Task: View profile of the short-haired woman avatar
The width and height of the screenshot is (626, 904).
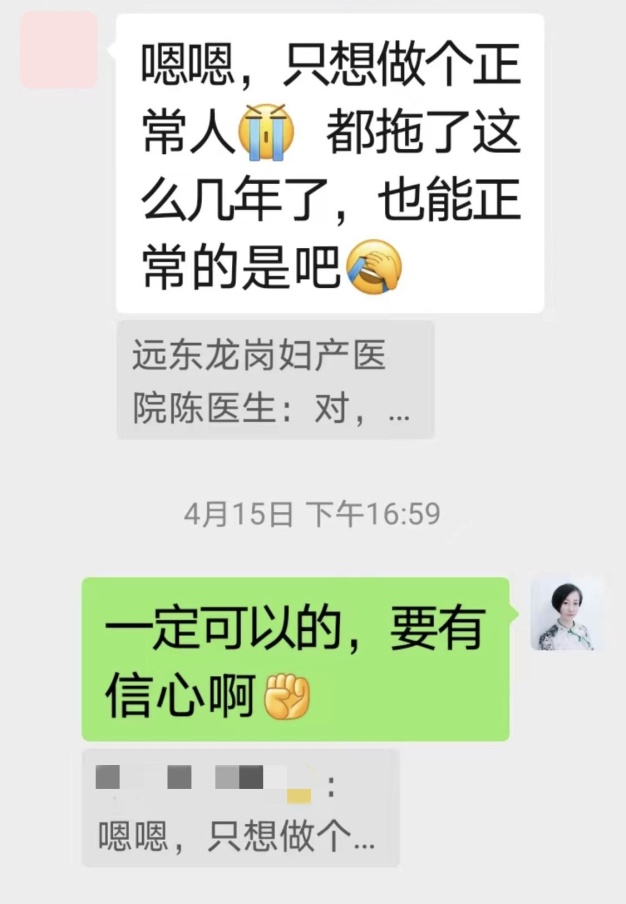Action: 566,613
